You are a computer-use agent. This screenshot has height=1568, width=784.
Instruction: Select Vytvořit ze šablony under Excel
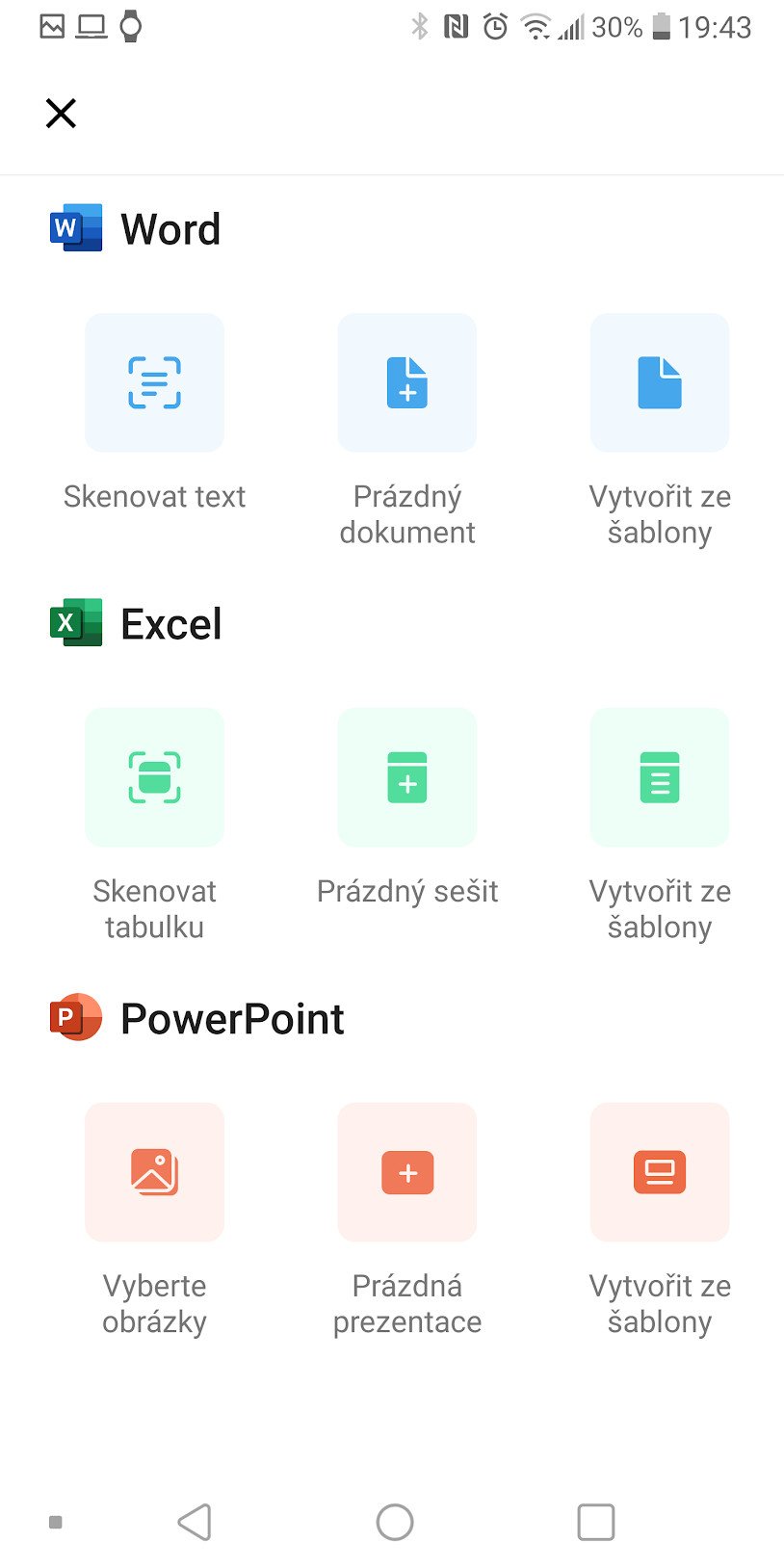pos(660,777)
